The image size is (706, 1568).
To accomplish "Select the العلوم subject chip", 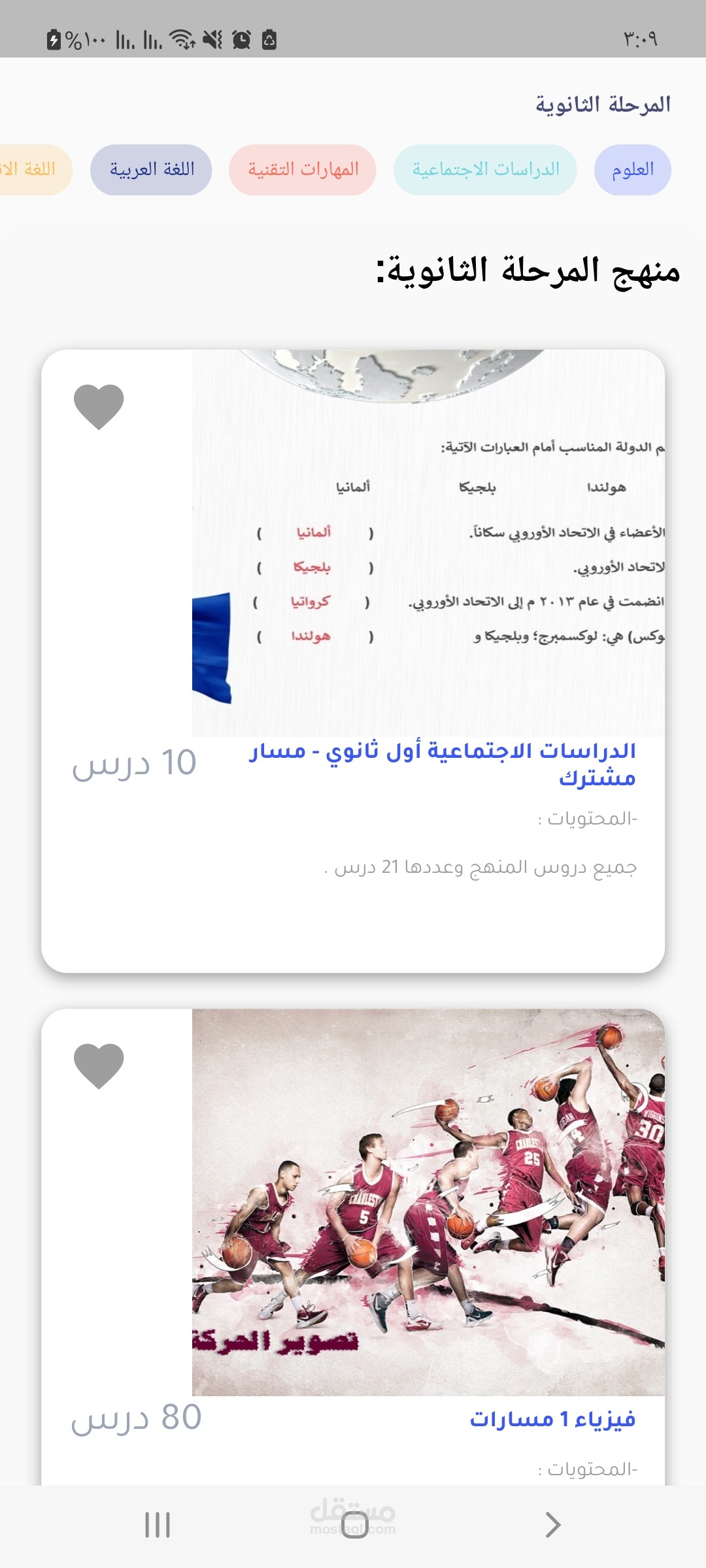I will coord(632,170).
